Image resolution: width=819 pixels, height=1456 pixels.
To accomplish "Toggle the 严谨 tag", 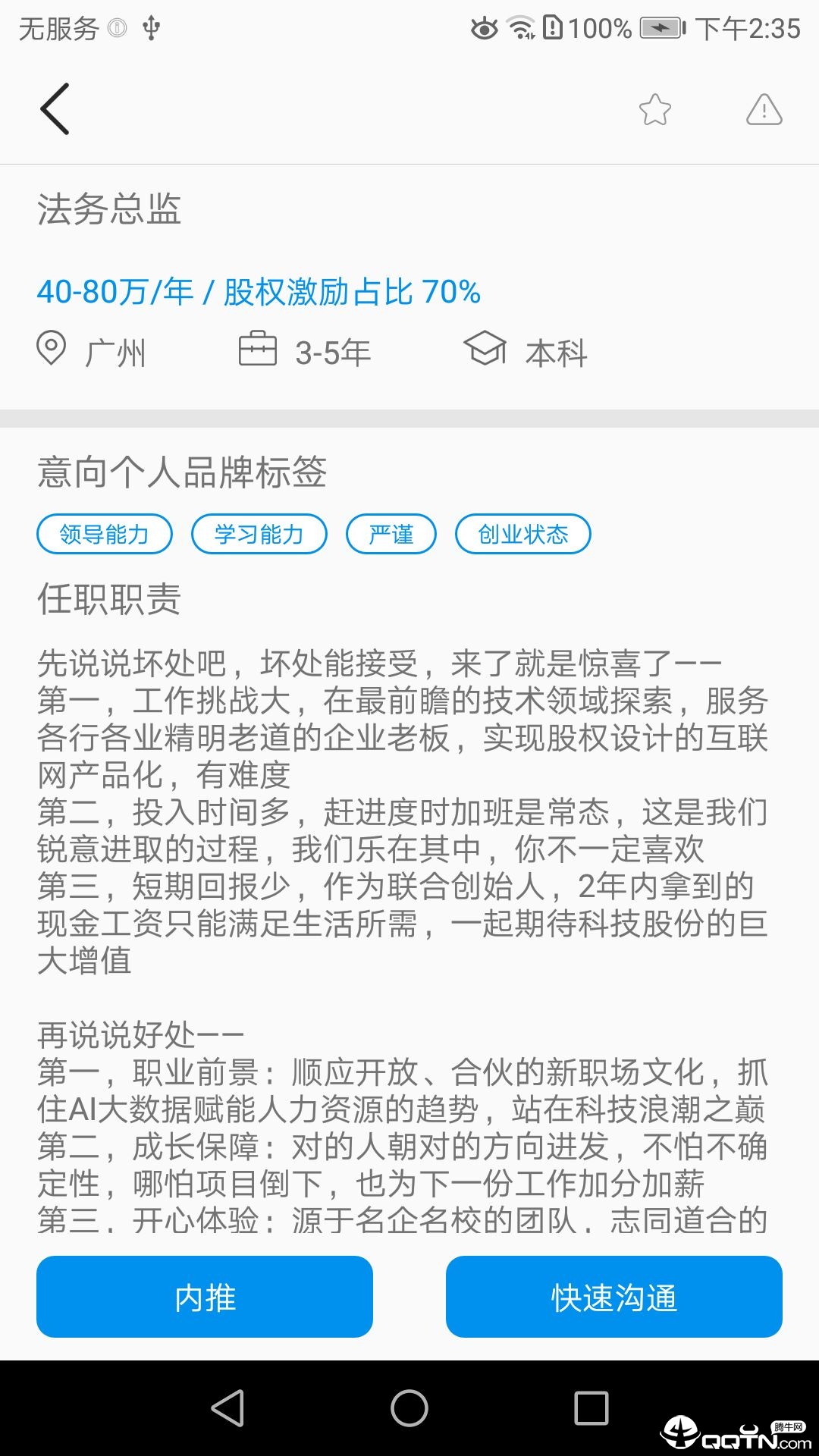I will (391, 533).
